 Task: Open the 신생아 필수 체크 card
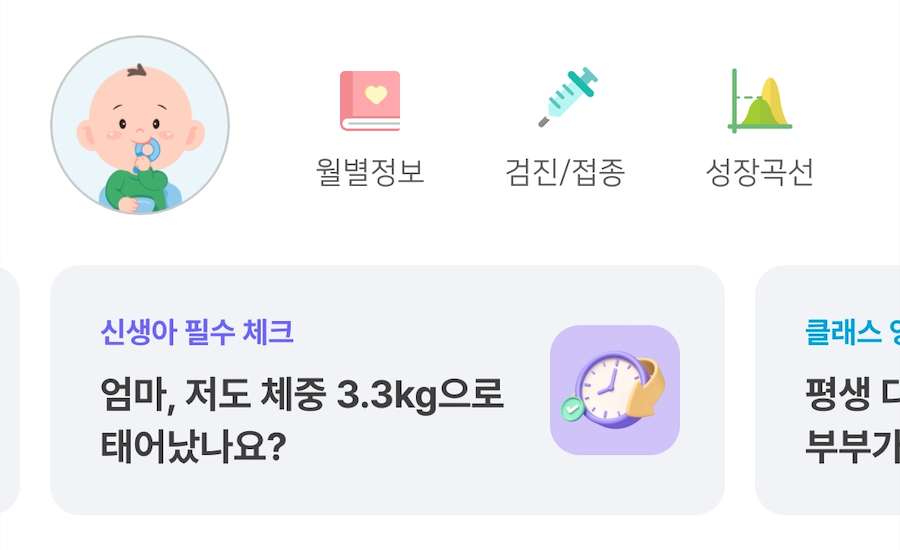click(x=387, y=390)
